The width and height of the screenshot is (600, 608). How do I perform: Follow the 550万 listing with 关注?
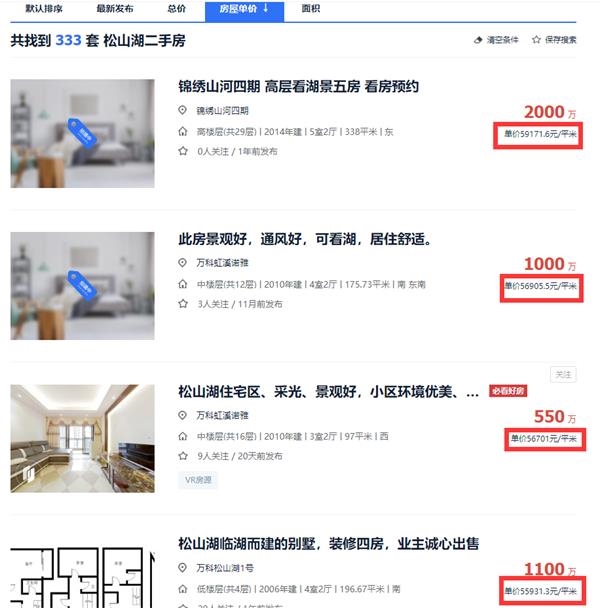564,374
